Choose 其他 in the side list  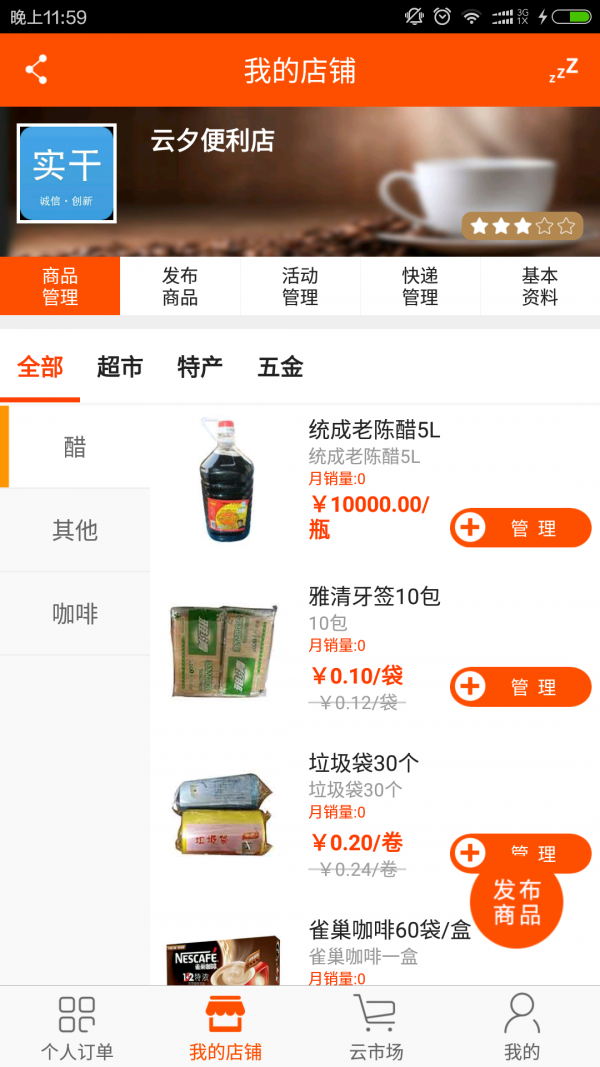[x=75, y=530]
